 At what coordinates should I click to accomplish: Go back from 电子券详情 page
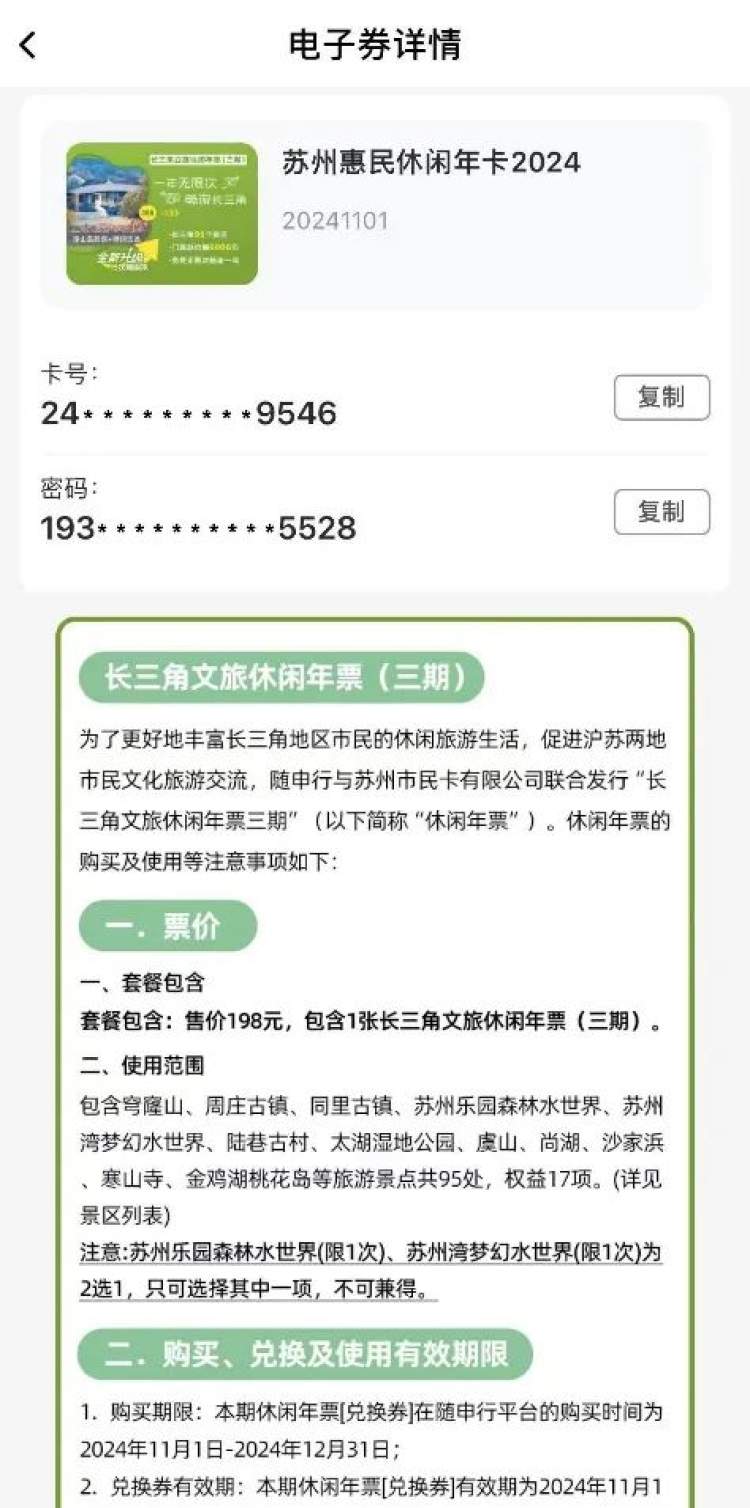click(28, 45)
